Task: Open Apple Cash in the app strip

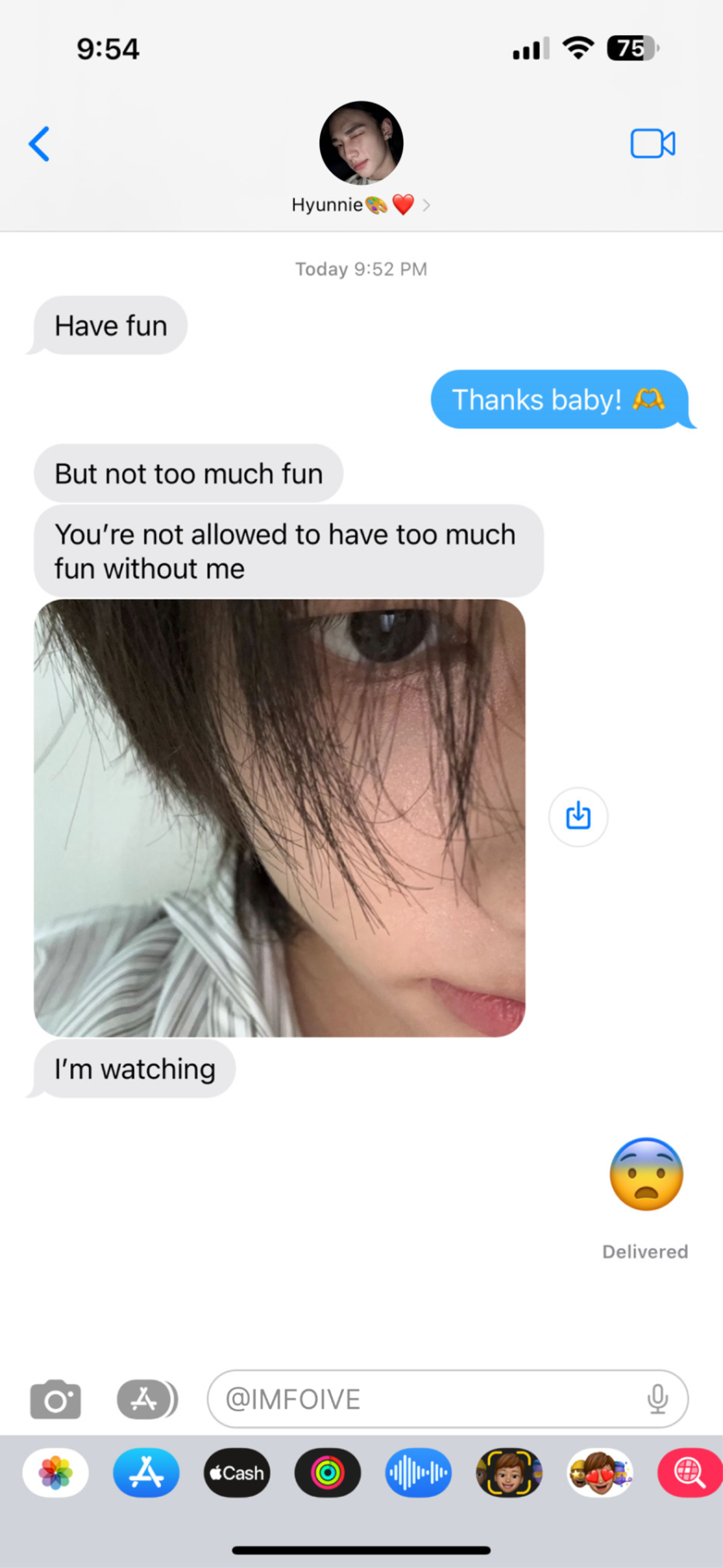Action: [237, 1473]
